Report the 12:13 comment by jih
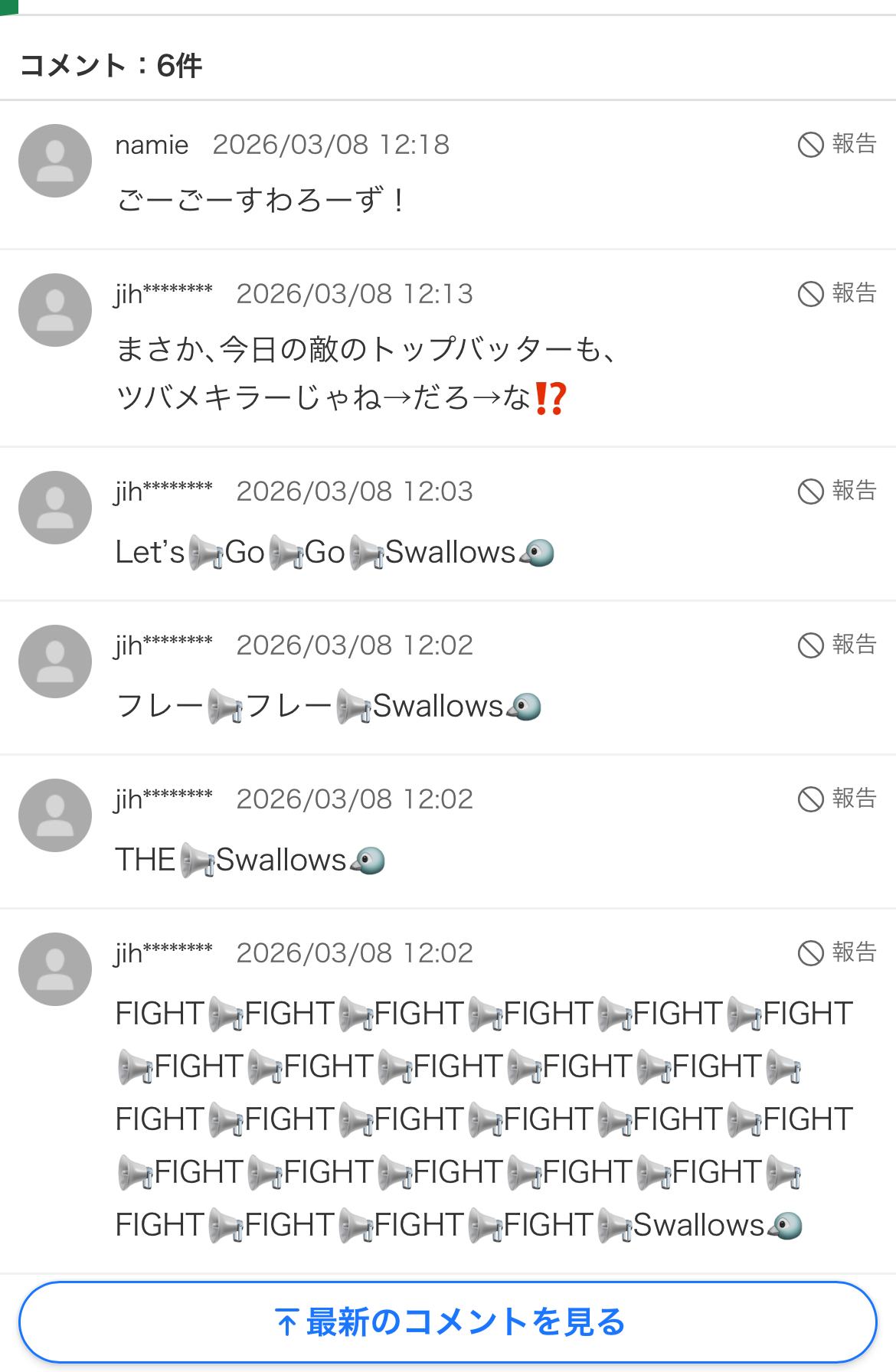Screen dimensions: 896x1372 click(837, 293)
